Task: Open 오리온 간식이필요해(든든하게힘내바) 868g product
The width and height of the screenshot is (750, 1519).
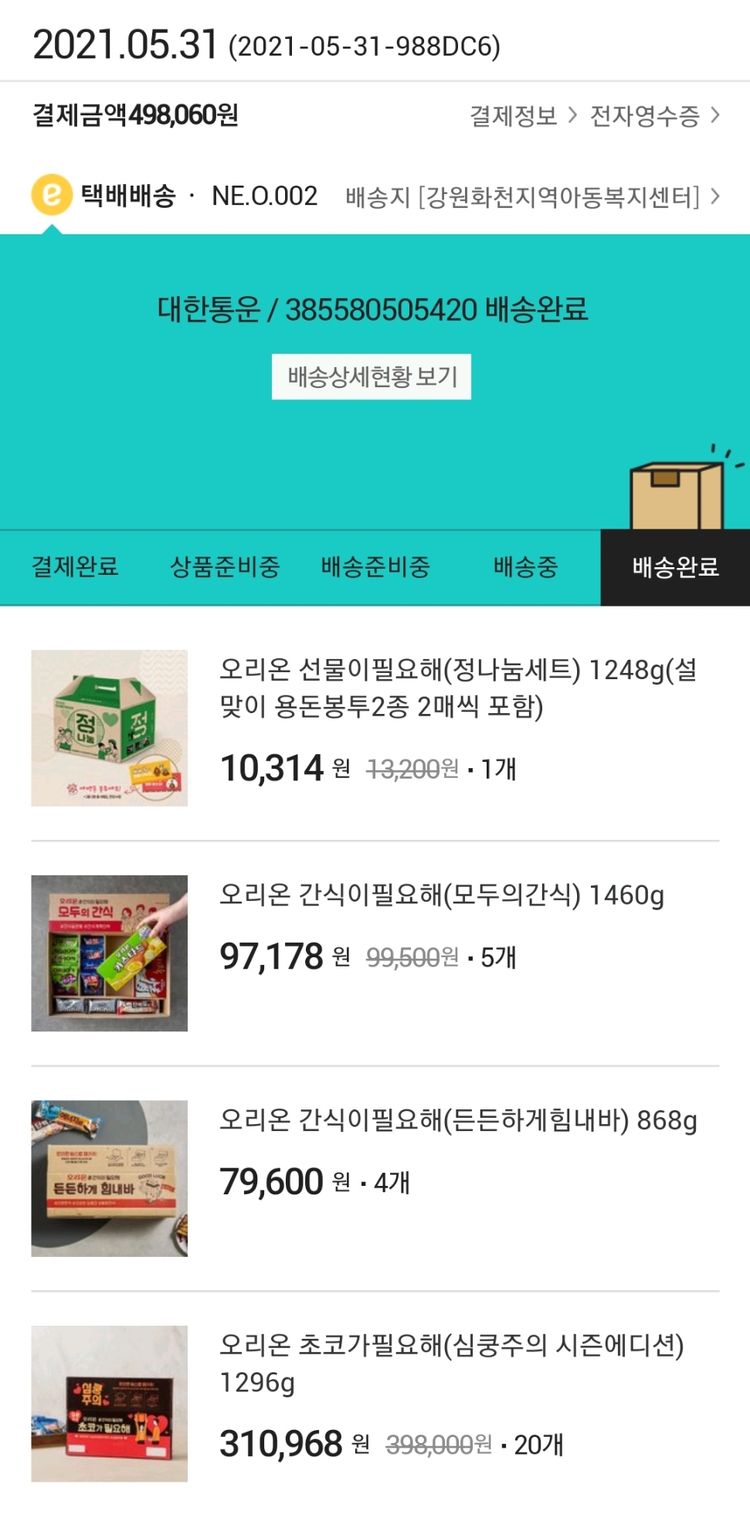Action: pyautogui.click(x=458, y=1120)
